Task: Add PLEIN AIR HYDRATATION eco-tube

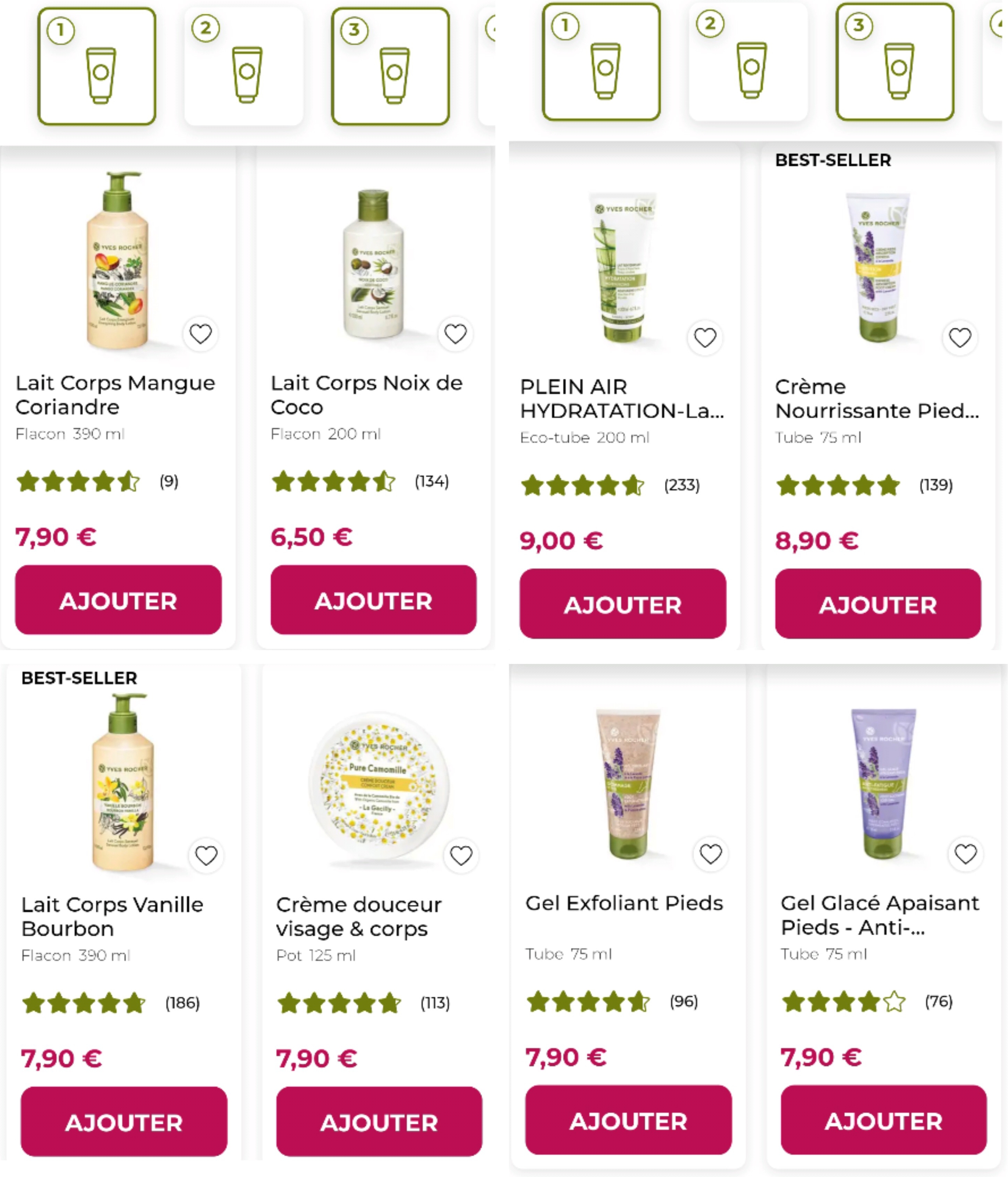Action: click(x=622, y=604)
